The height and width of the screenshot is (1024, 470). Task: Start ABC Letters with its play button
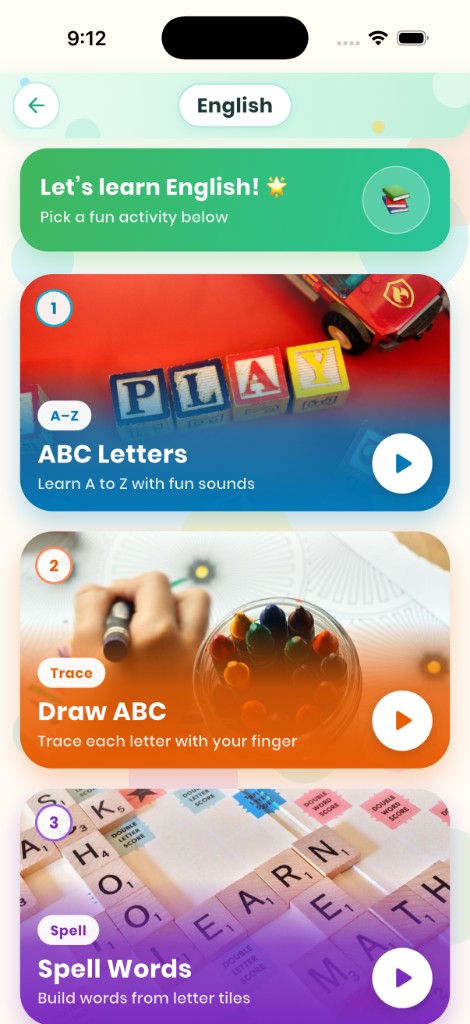402,464
